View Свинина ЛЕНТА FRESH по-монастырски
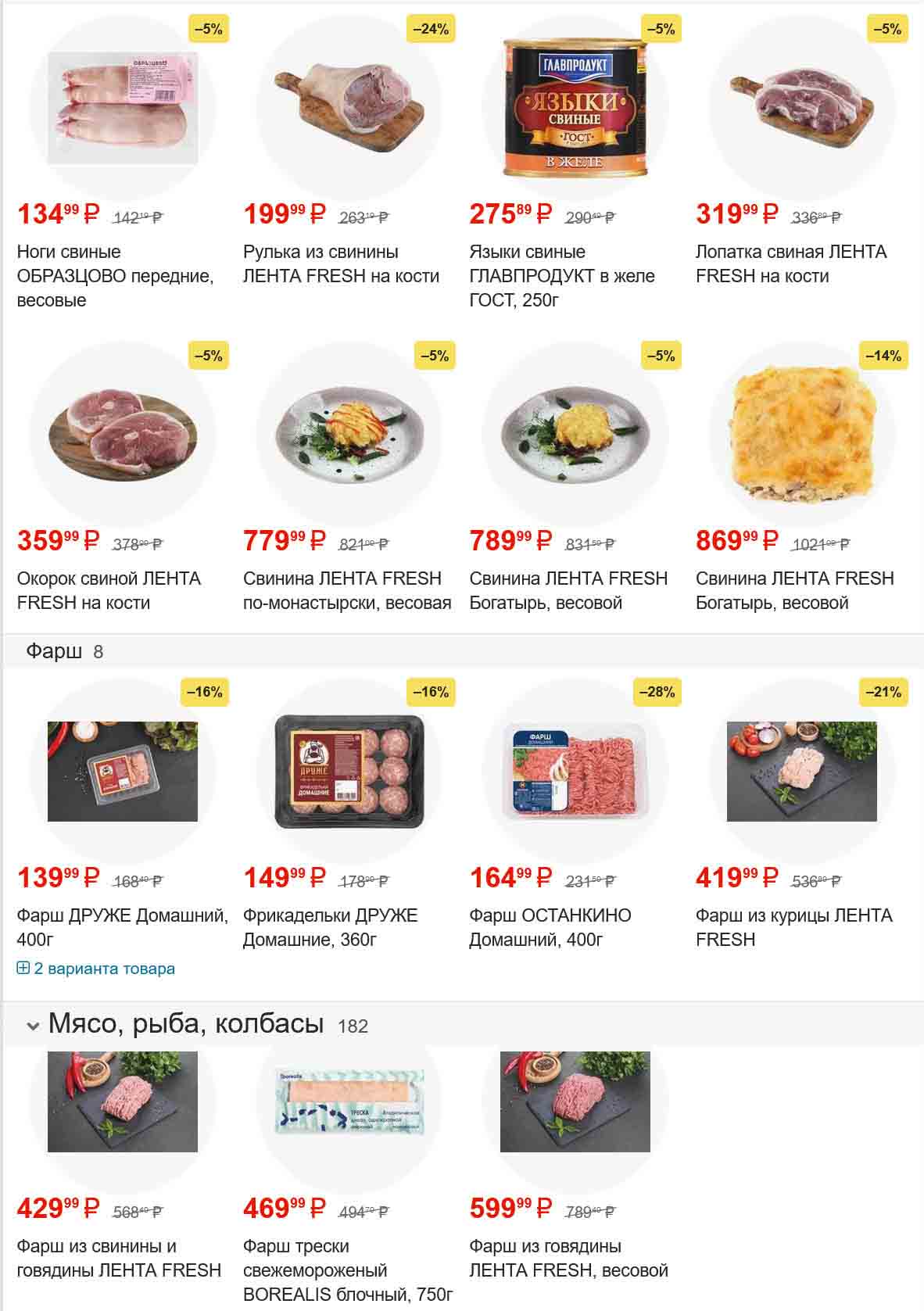 point(347,590)
